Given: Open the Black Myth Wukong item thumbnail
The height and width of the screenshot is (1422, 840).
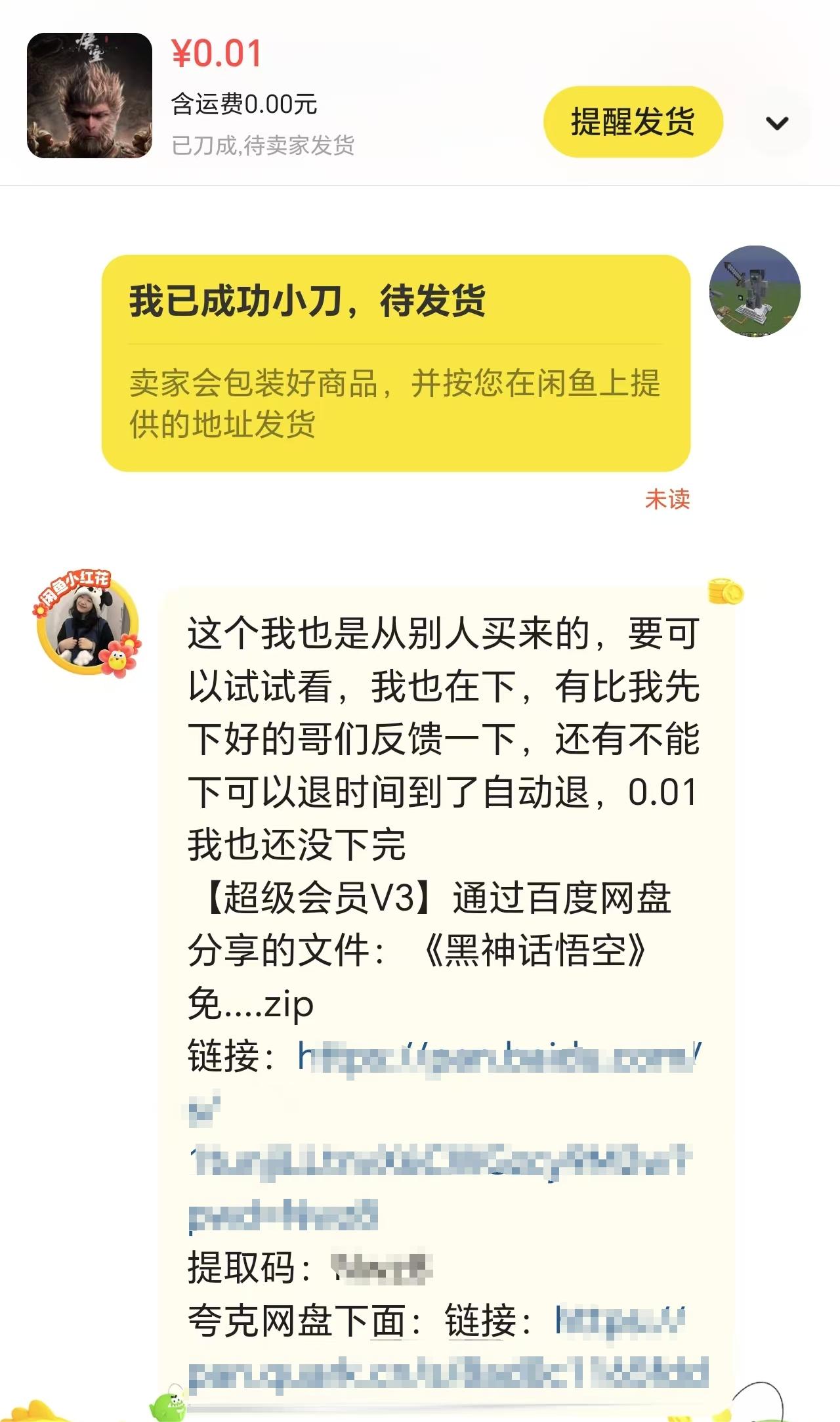Looking at the screenshot, I should click(89, 95).
